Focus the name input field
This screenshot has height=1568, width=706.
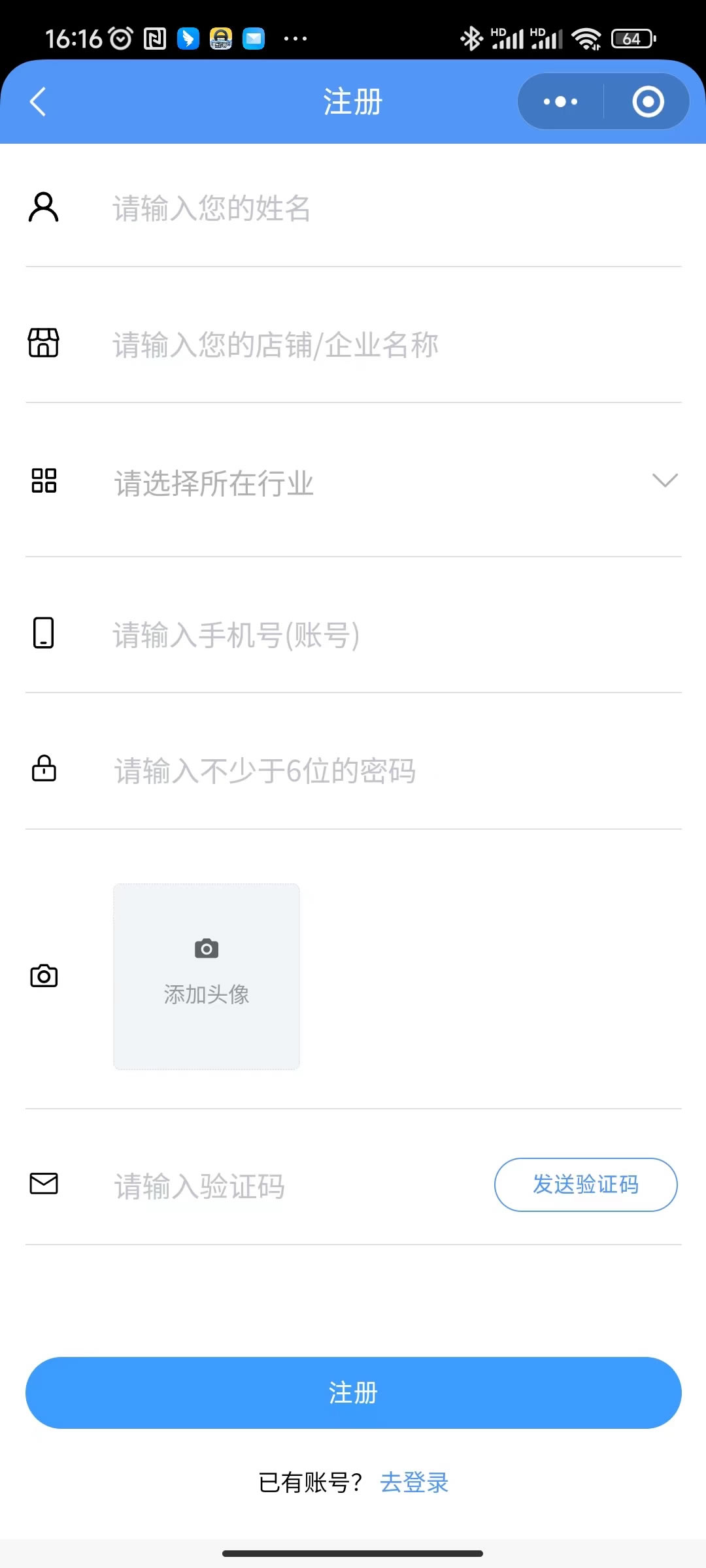(396, 208)
